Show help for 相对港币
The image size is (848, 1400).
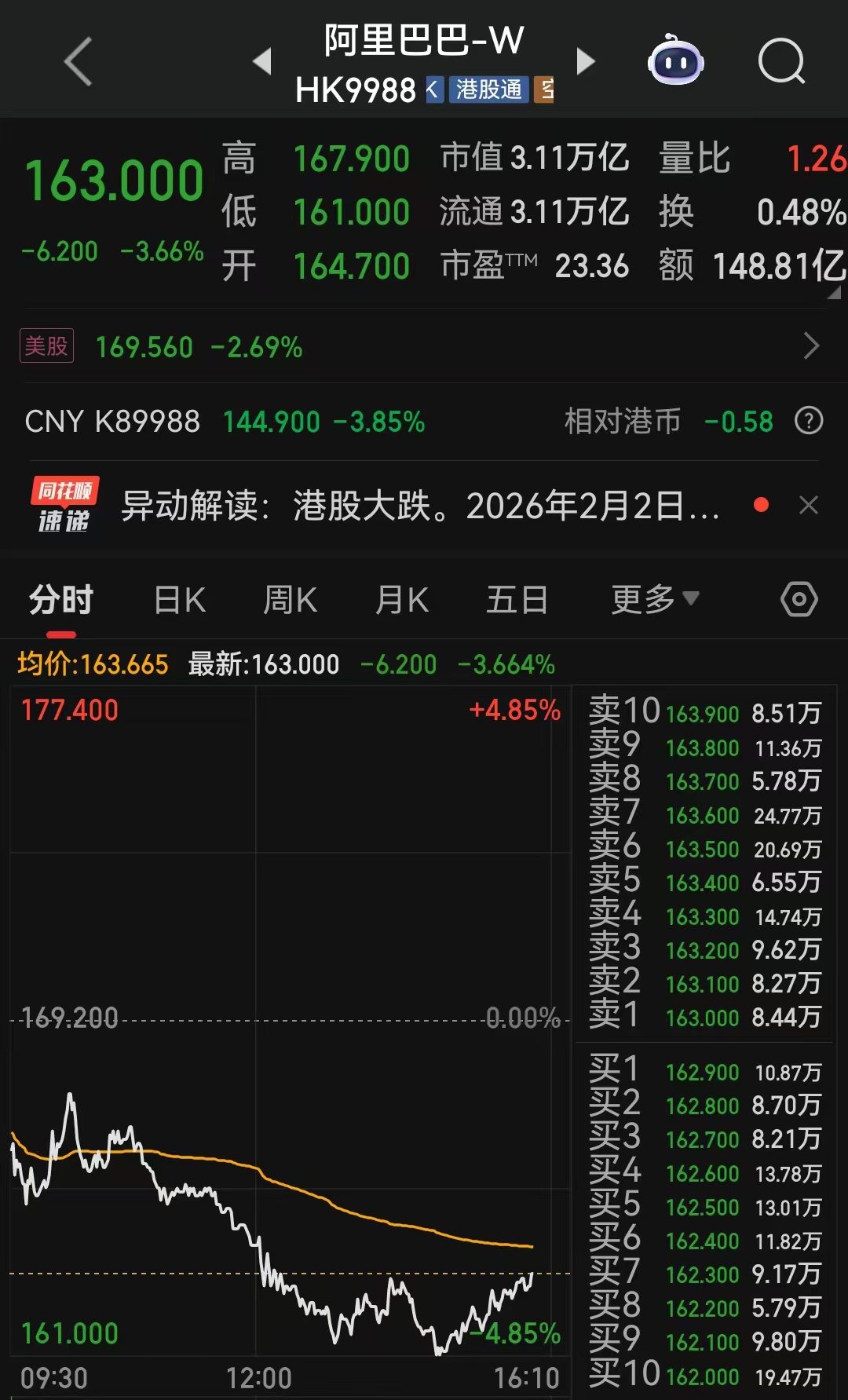pyautogui.click(x=809, y=422)
